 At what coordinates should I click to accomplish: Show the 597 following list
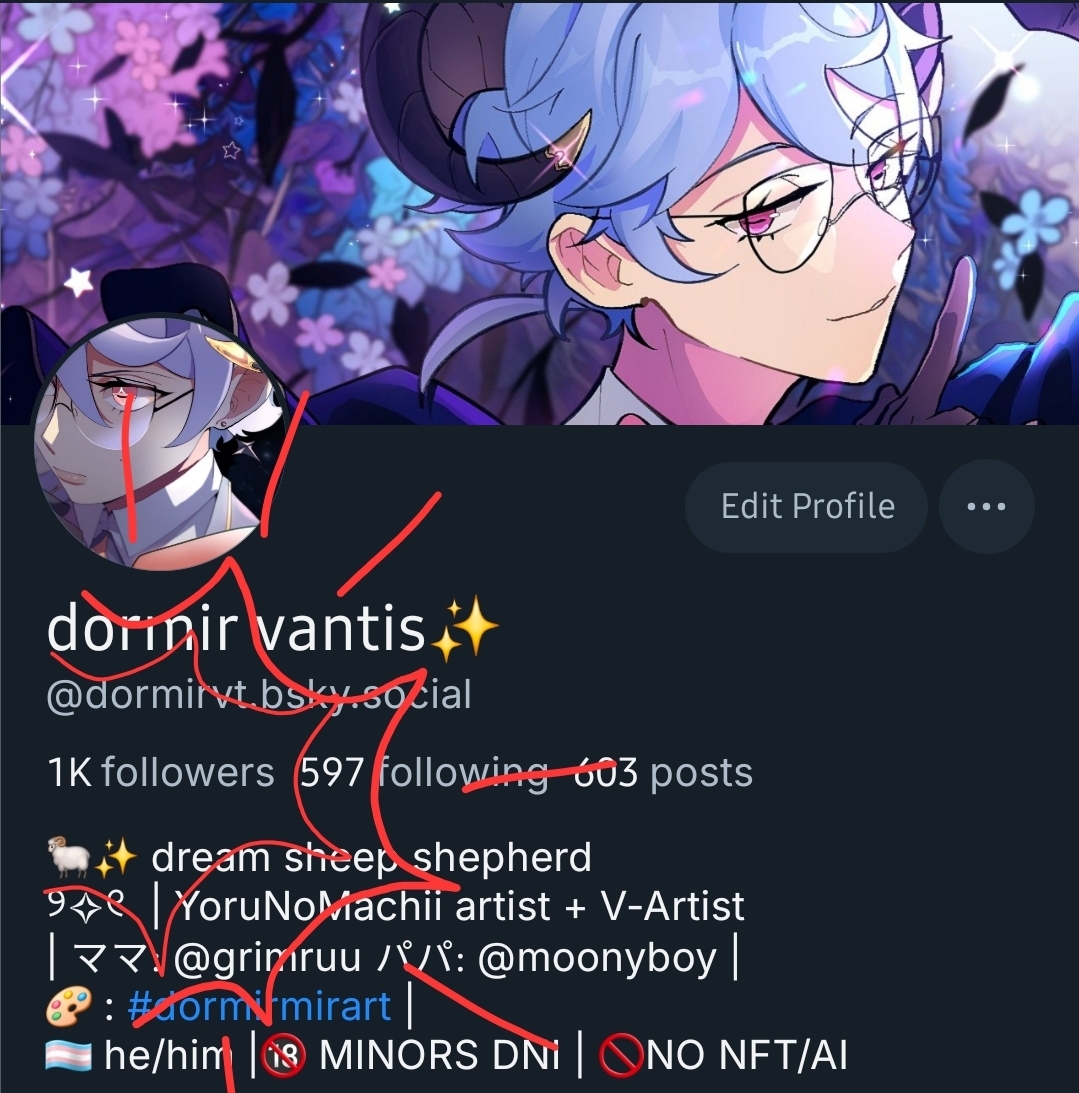pos(424,773)
